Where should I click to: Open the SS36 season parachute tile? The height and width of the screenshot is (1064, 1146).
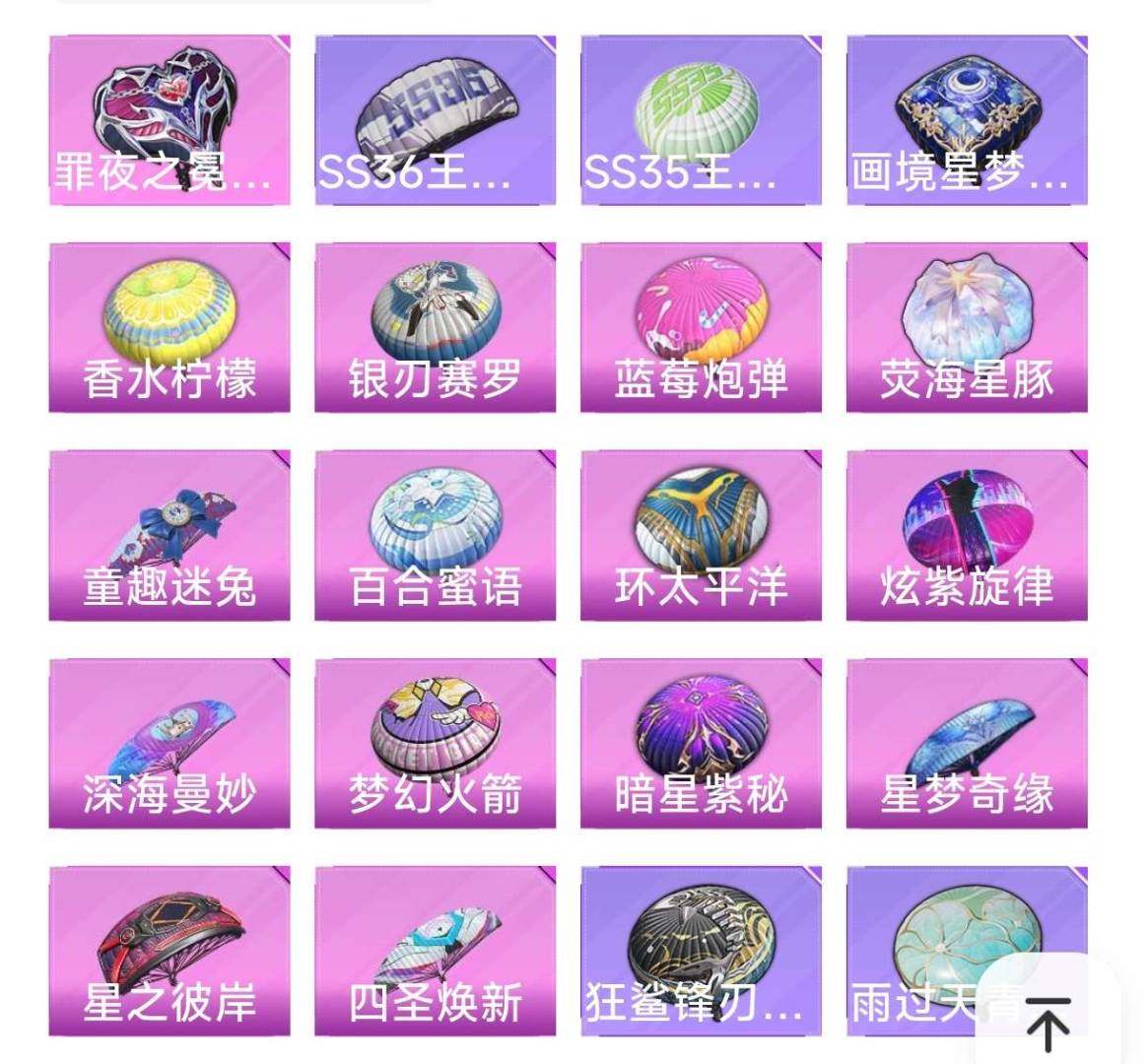click(x=435, y=120)
